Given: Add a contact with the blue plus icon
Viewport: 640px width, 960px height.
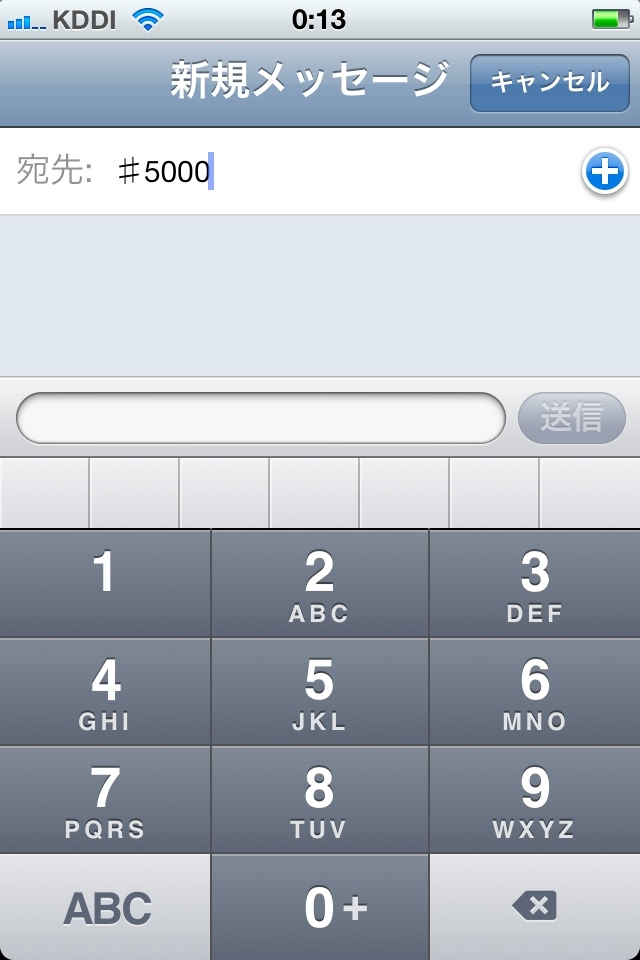Looking at the screenshot, I should 604,173.
